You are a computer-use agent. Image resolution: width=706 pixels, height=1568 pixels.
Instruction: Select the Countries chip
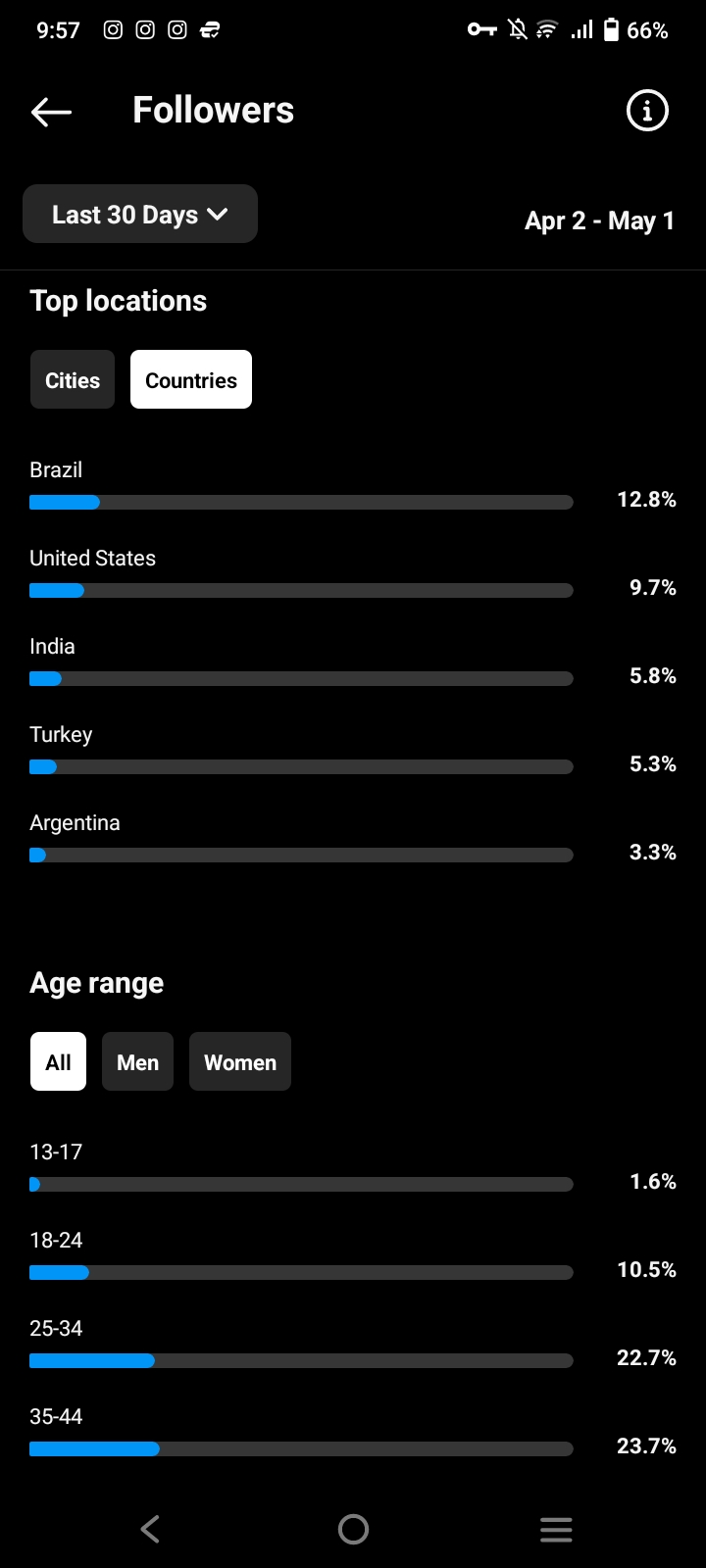191,379
